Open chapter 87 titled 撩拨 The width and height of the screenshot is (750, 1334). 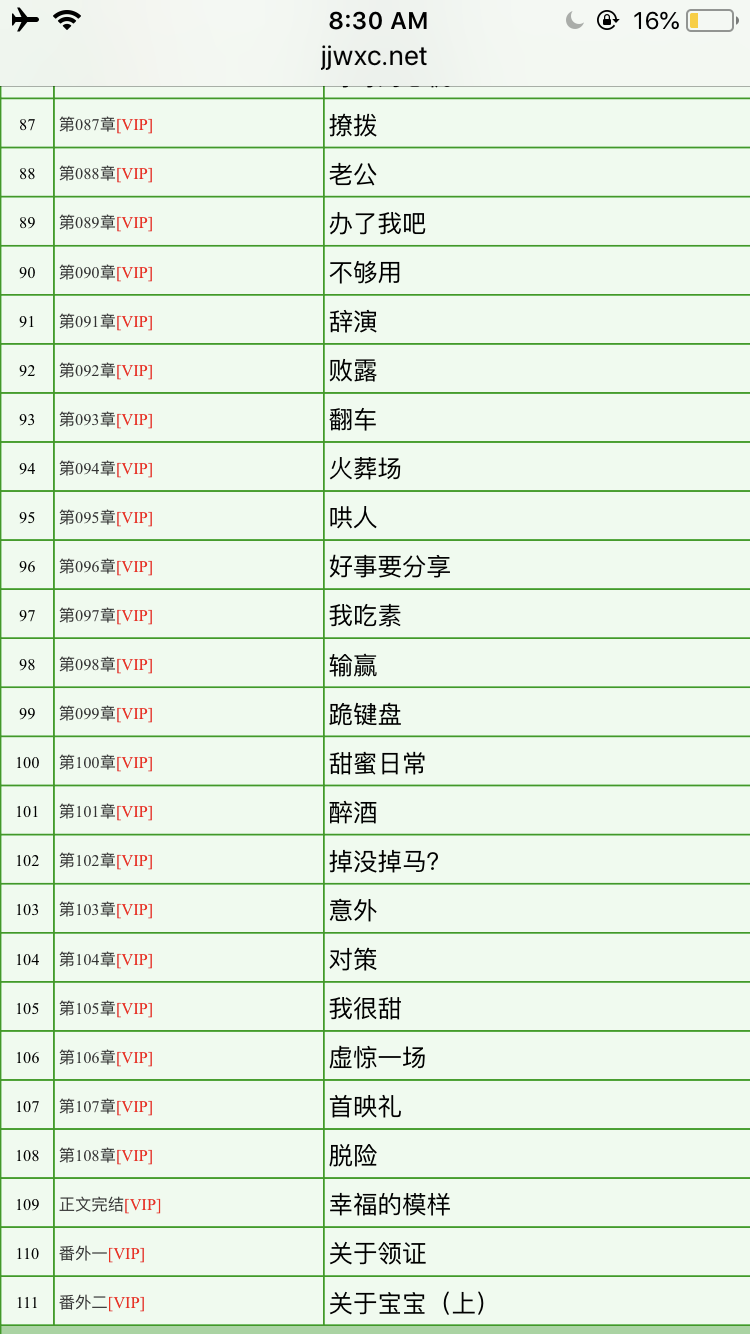click(353, 125)
